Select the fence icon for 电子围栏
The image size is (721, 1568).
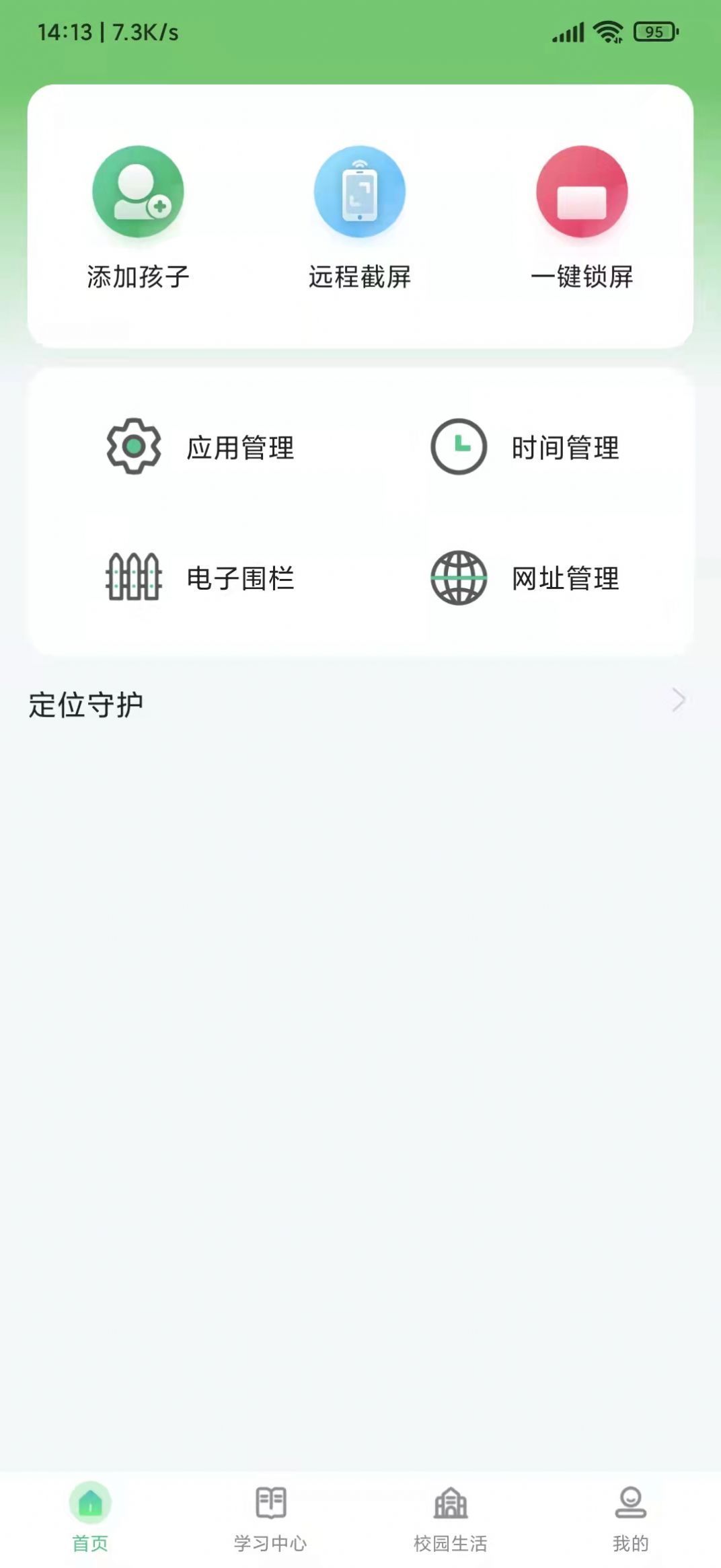135,577
